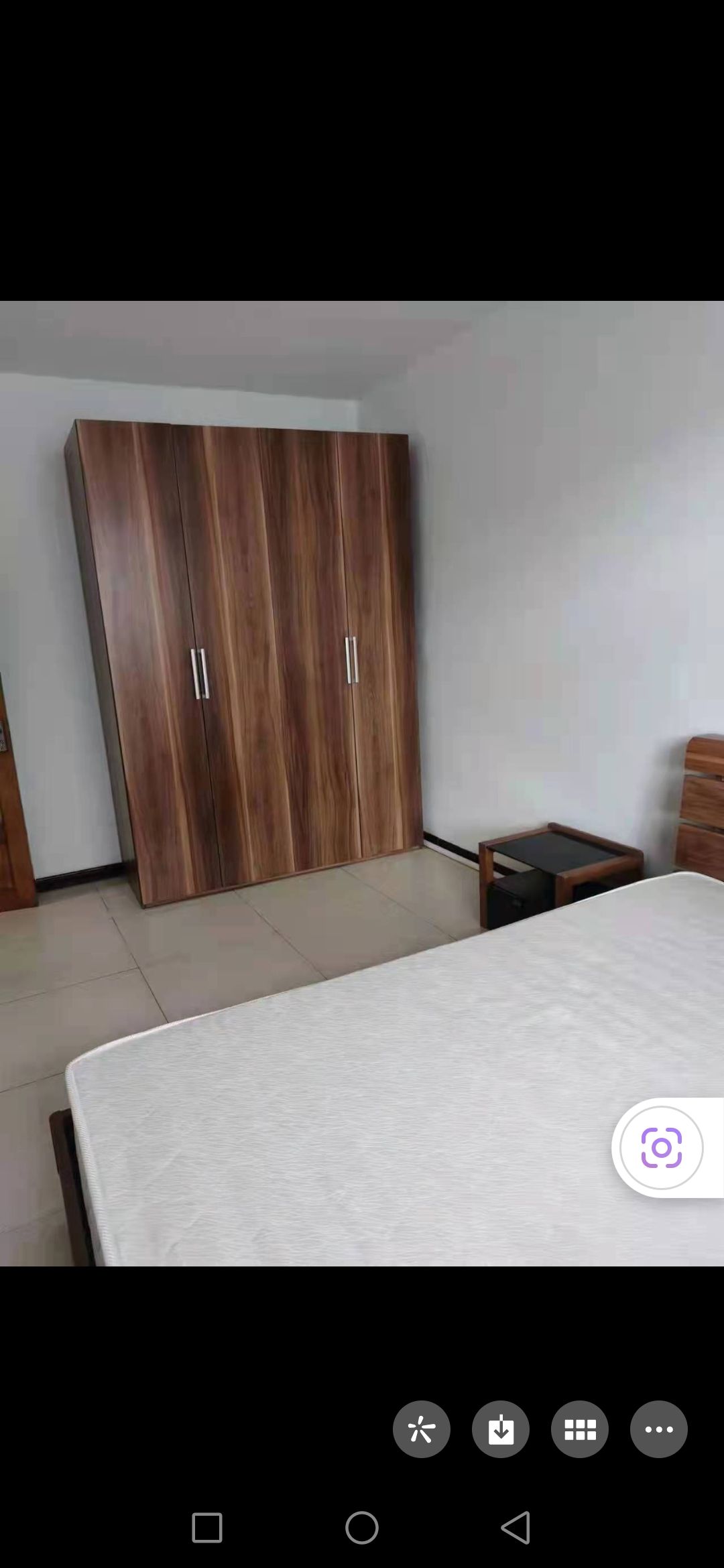Tap the purple image scan button
Screen dimensions: 724x1568
click(662, 1148)
